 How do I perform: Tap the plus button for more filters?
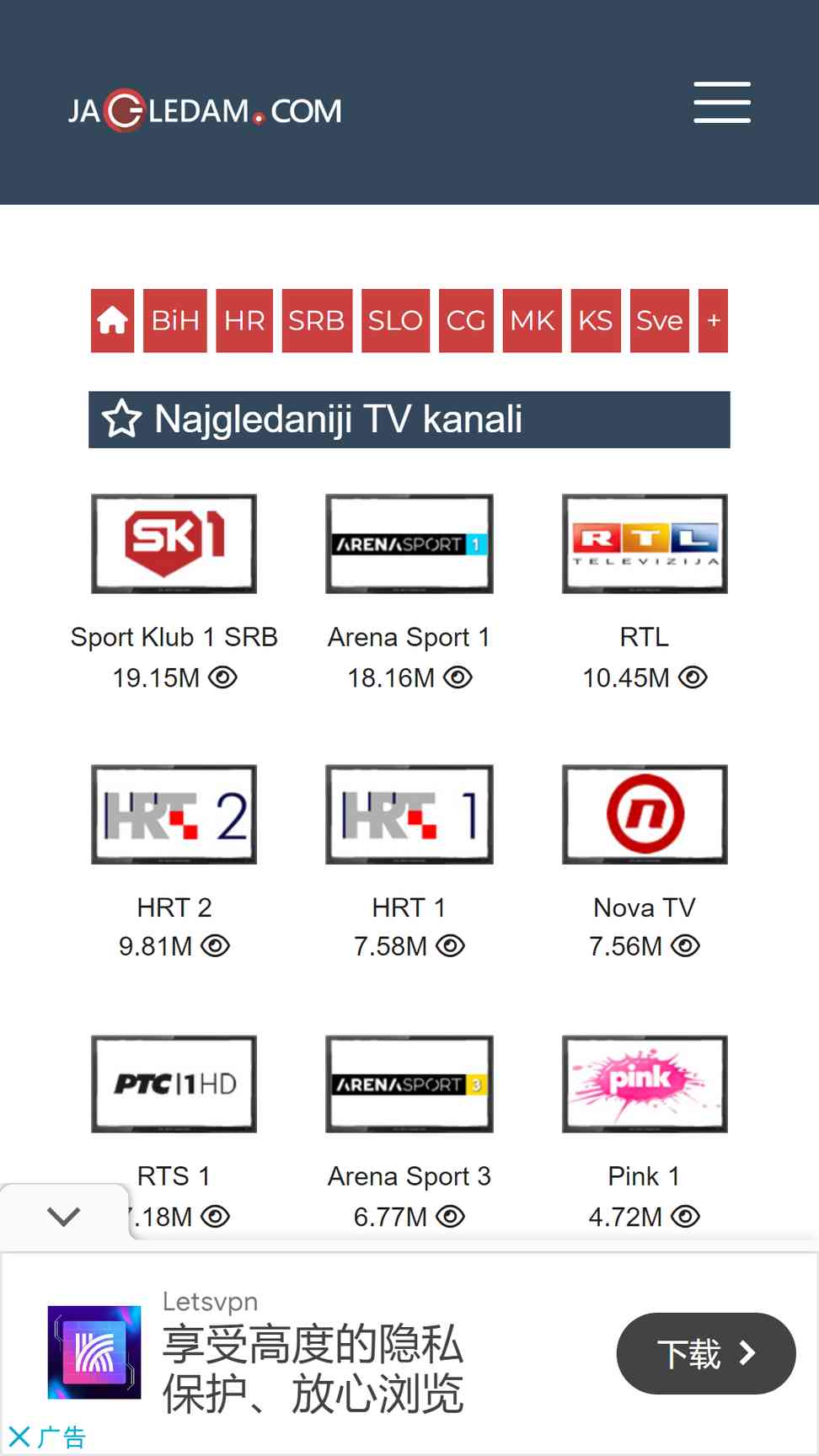713,321
